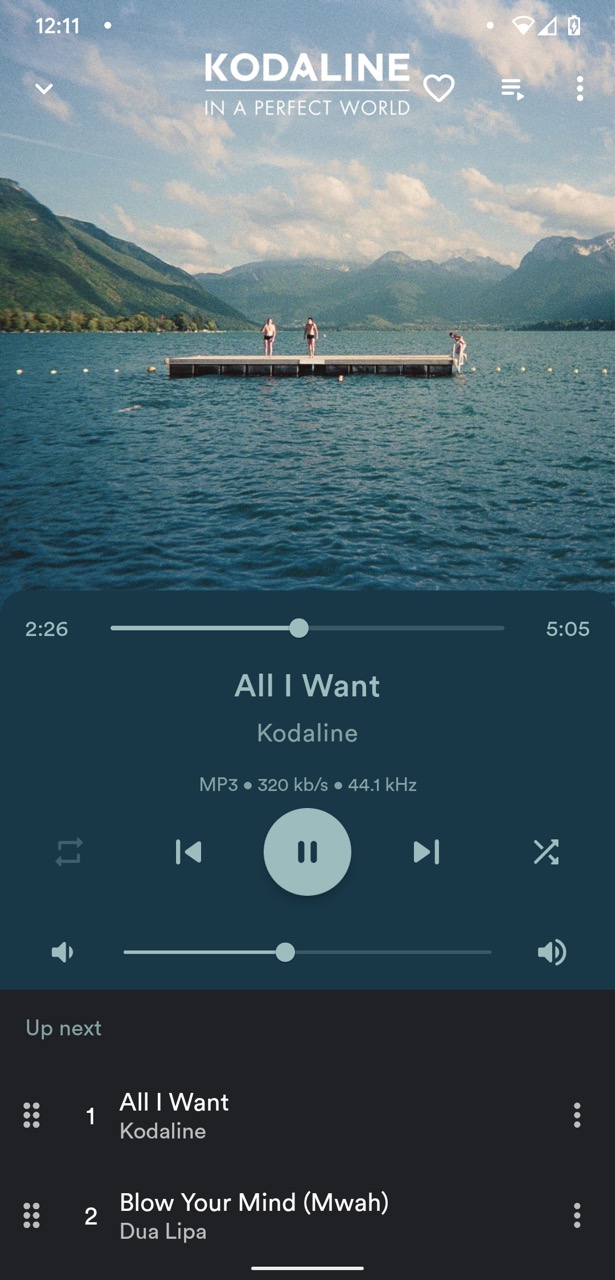Open the overflow menu at the top
Image resolution: width=615 pixels, height=1280 pixels.
coord(579,89)
